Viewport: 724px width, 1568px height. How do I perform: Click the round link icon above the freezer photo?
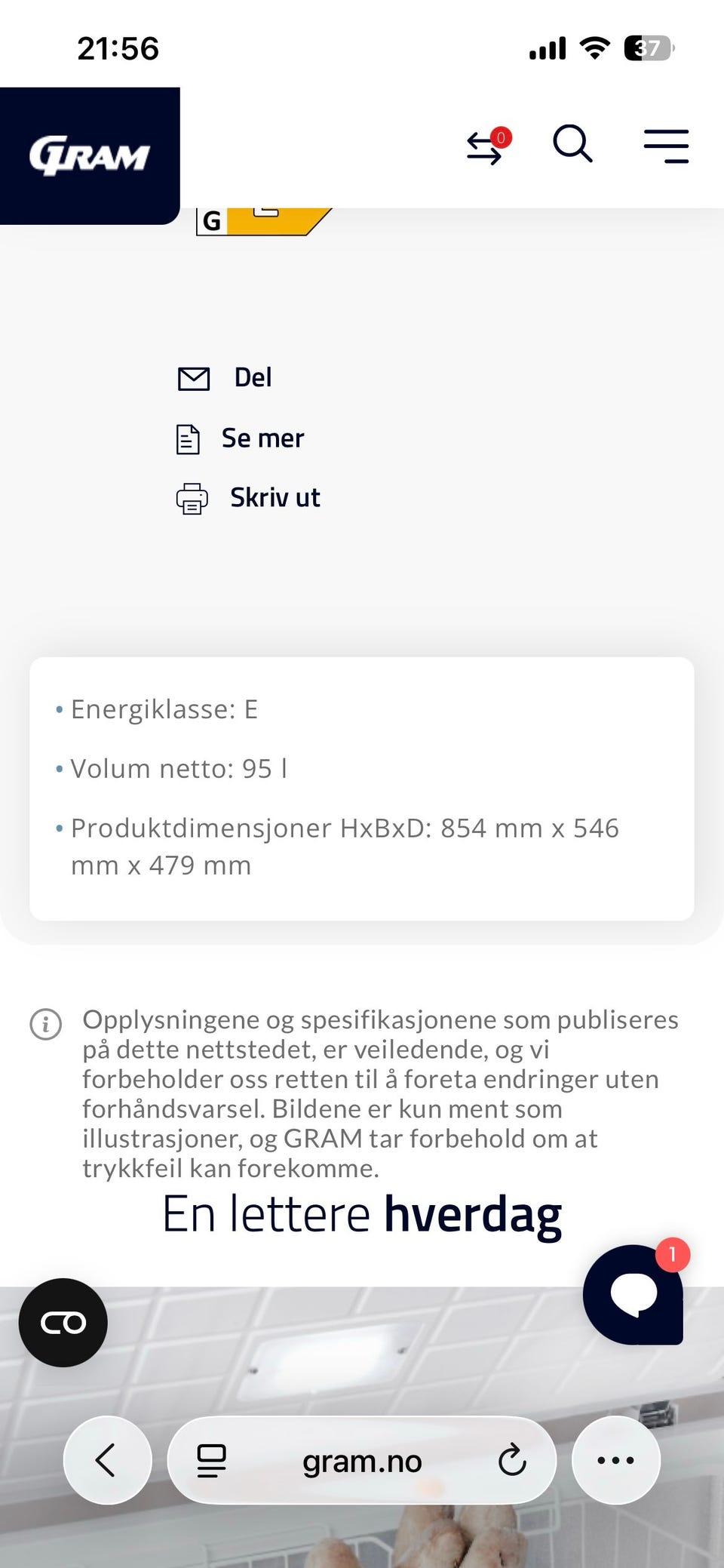point(63,1322)
